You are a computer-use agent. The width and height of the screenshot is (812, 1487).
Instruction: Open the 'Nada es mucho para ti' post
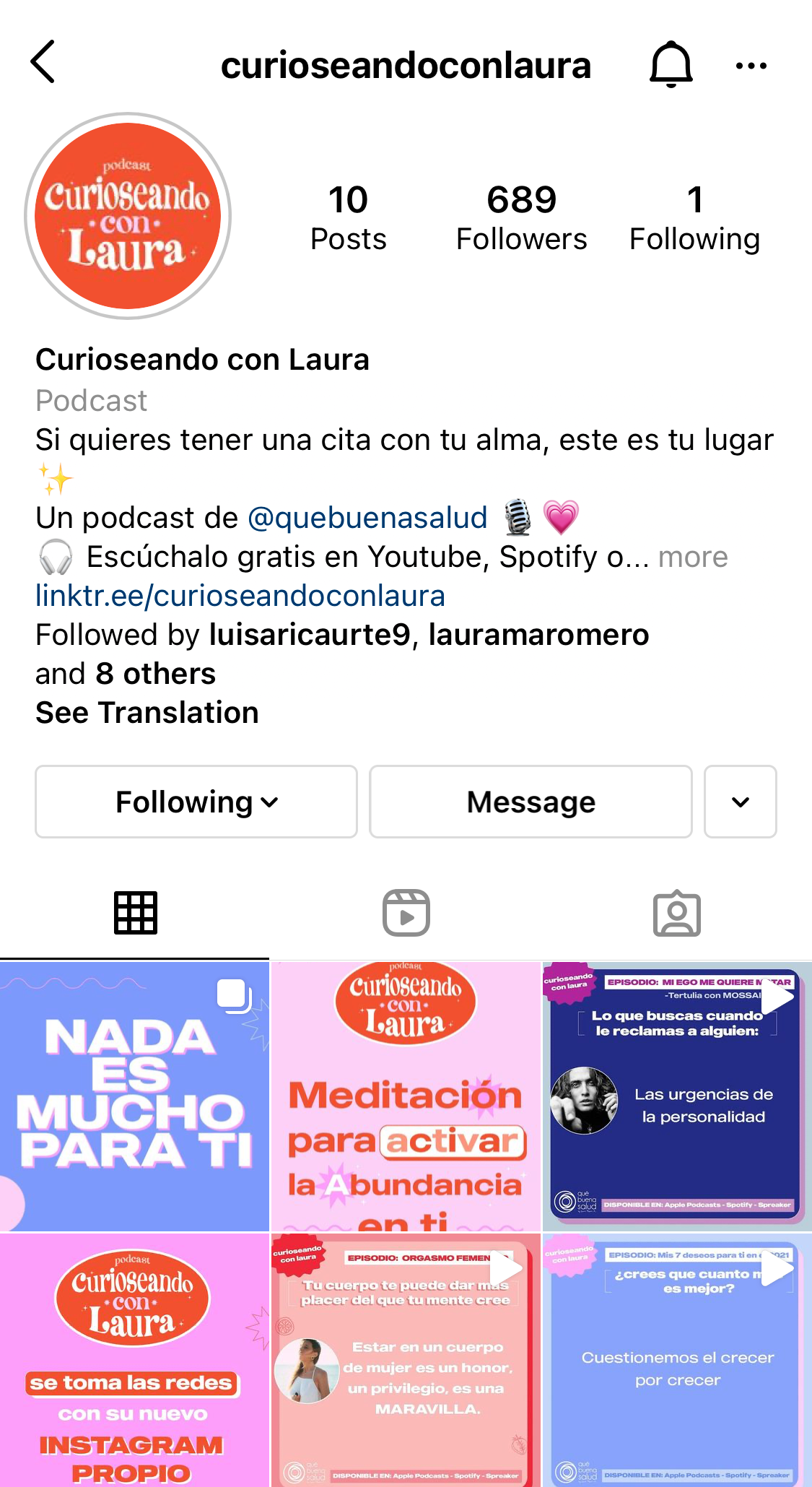pos(134,1096)
